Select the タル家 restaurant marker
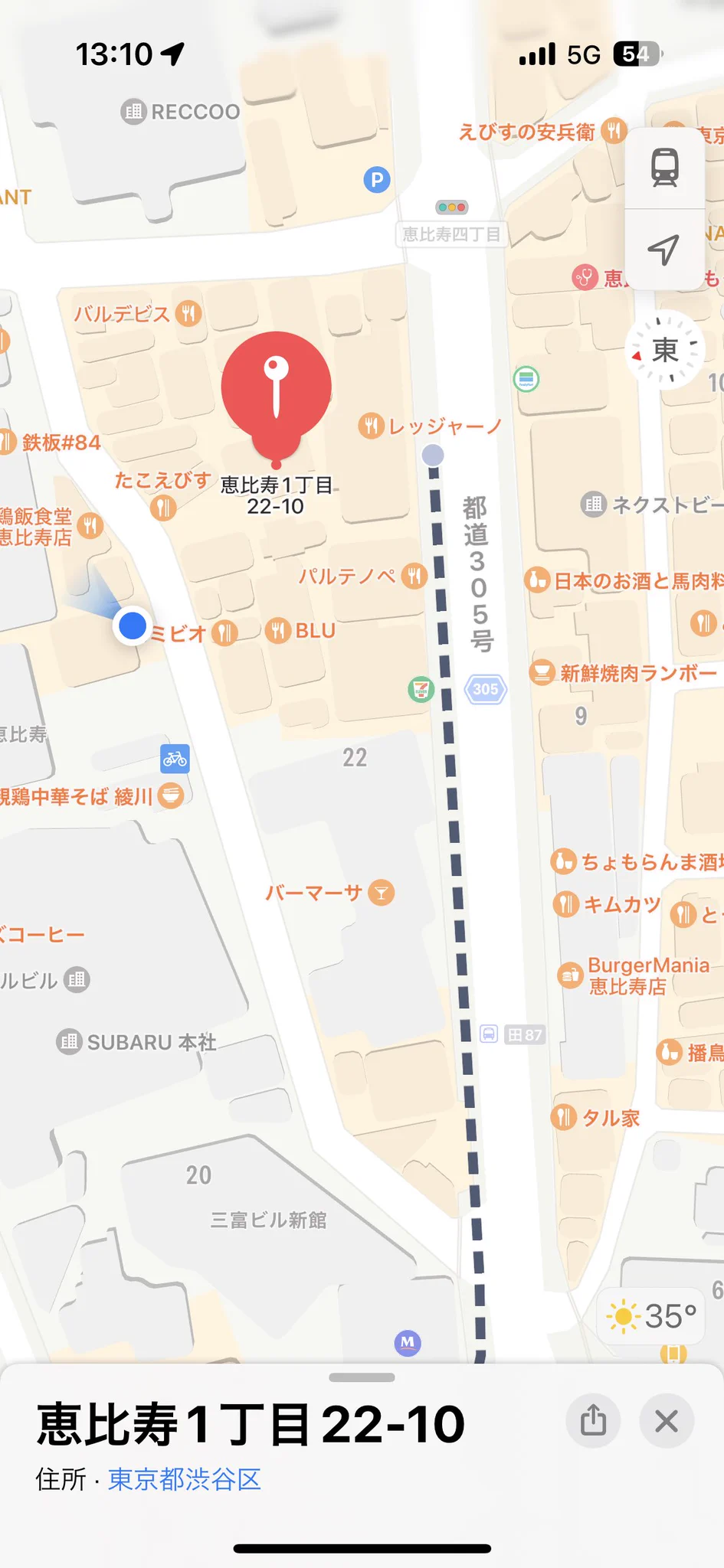Screen dimensions: 724x1568 (564, 1118)
